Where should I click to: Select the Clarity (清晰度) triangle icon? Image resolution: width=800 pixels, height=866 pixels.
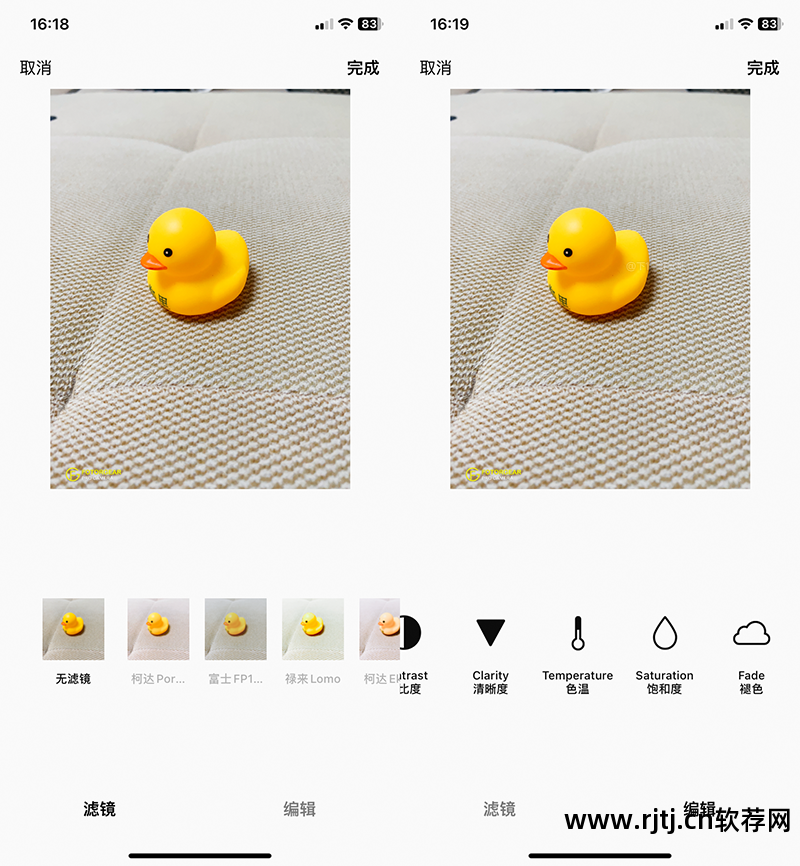[490, 630]
